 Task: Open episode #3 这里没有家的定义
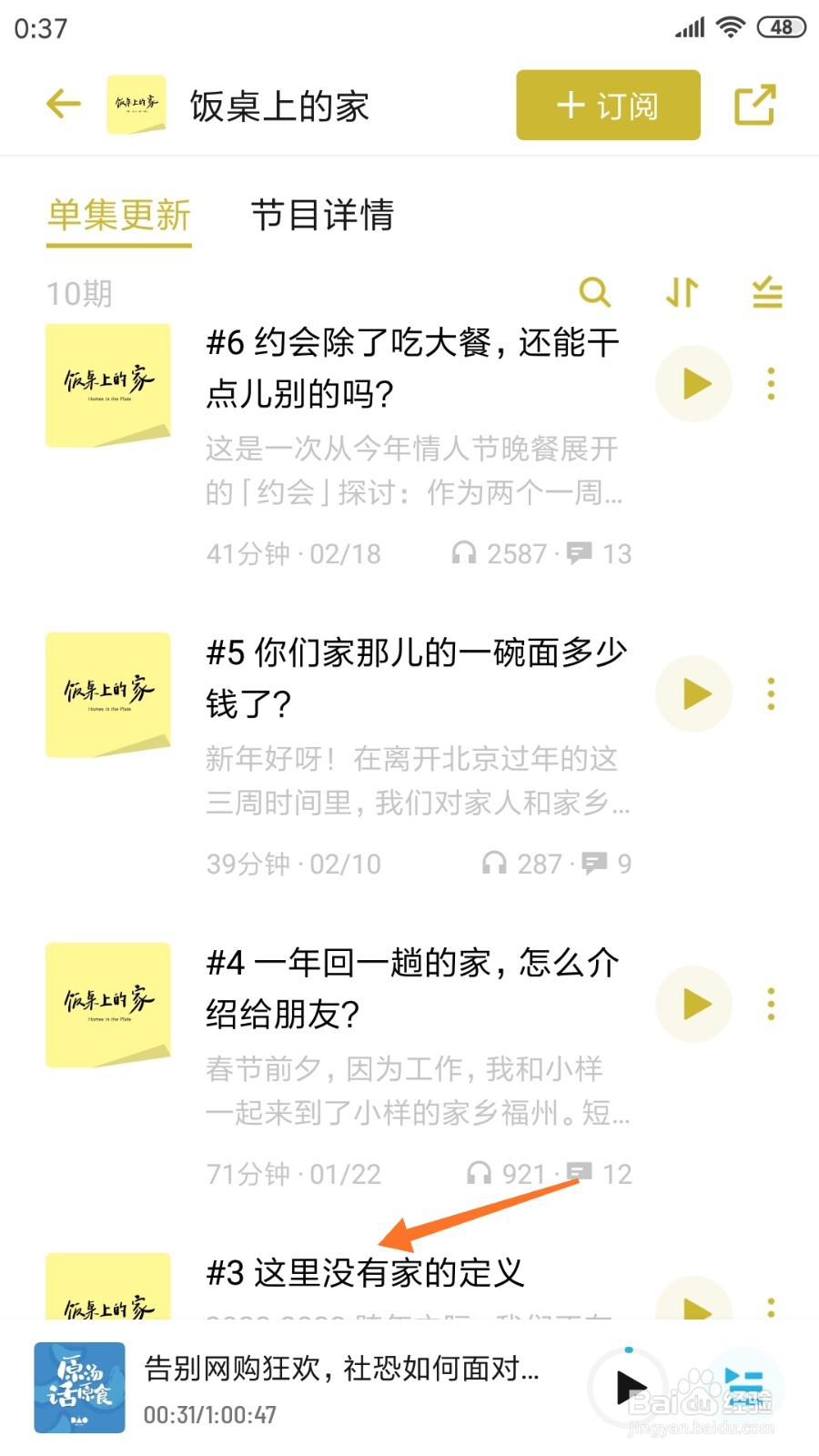click(x=366, y=1272)
